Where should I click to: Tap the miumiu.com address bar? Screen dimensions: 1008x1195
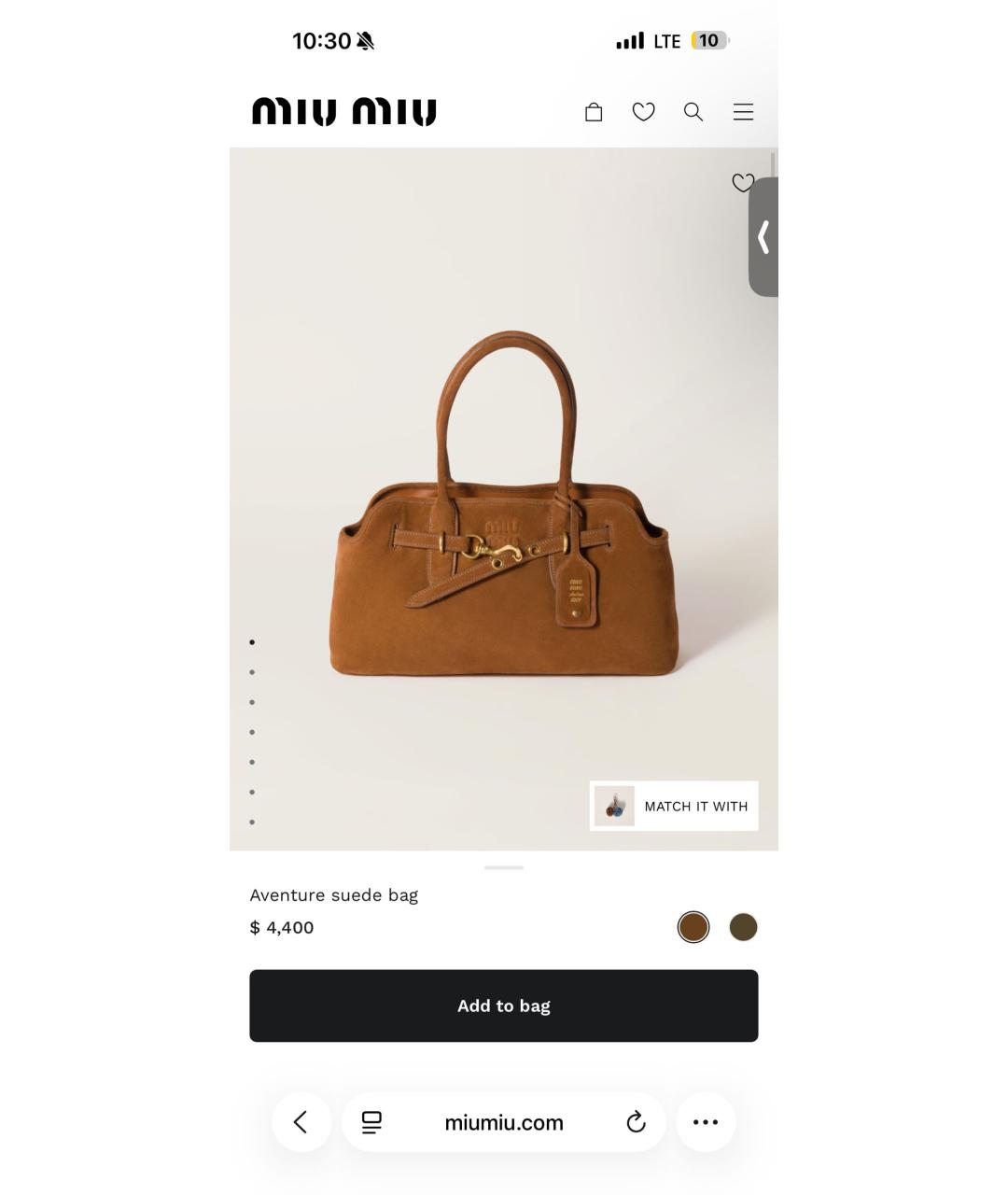point(503,1122)
